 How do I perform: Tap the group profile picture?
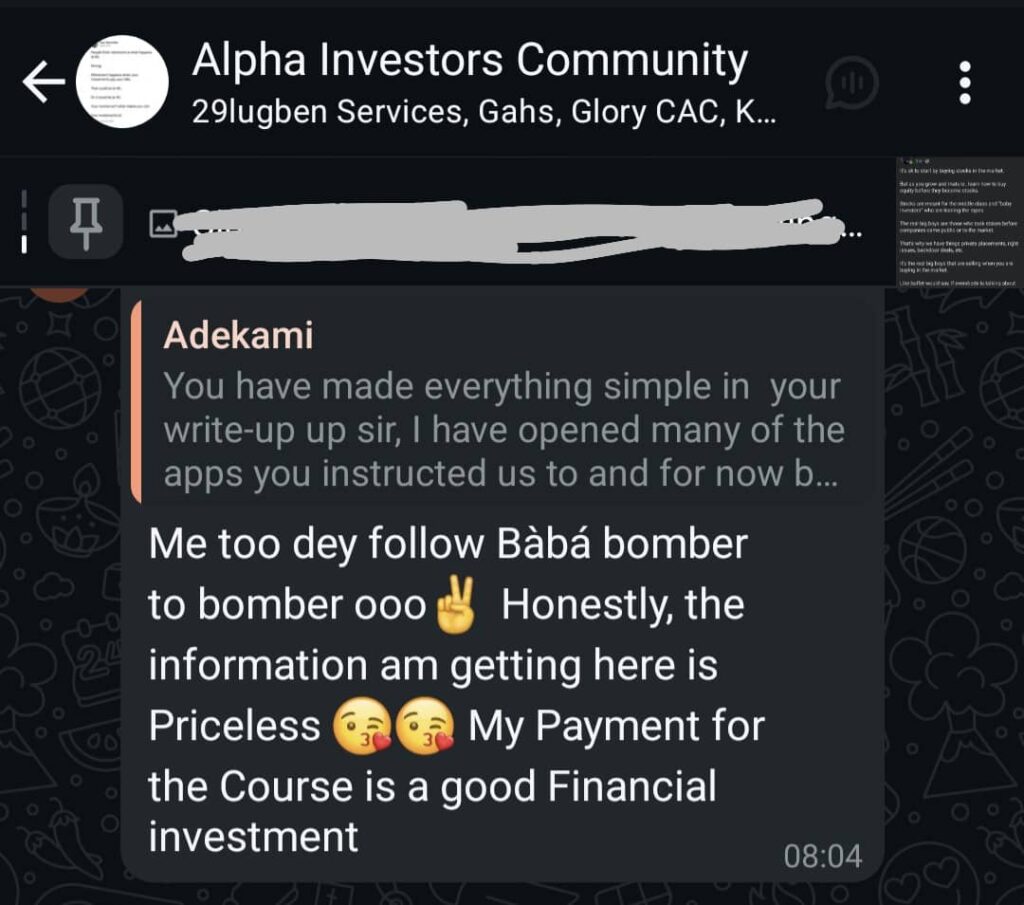coord(122,81)
